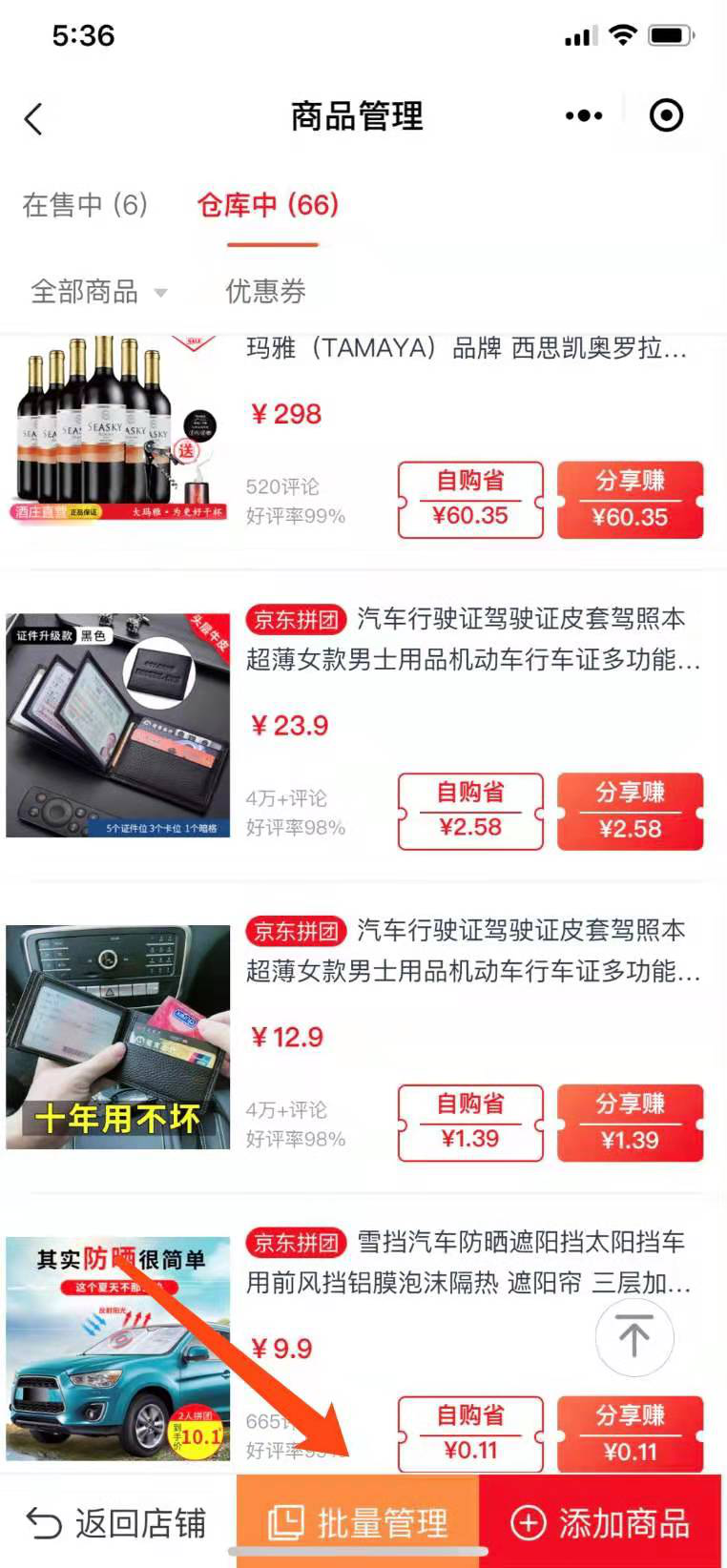Open the three-dot mini program menu
Image resolution: width=727 pixels, height=1568 pixels.
tap(583, 115)
